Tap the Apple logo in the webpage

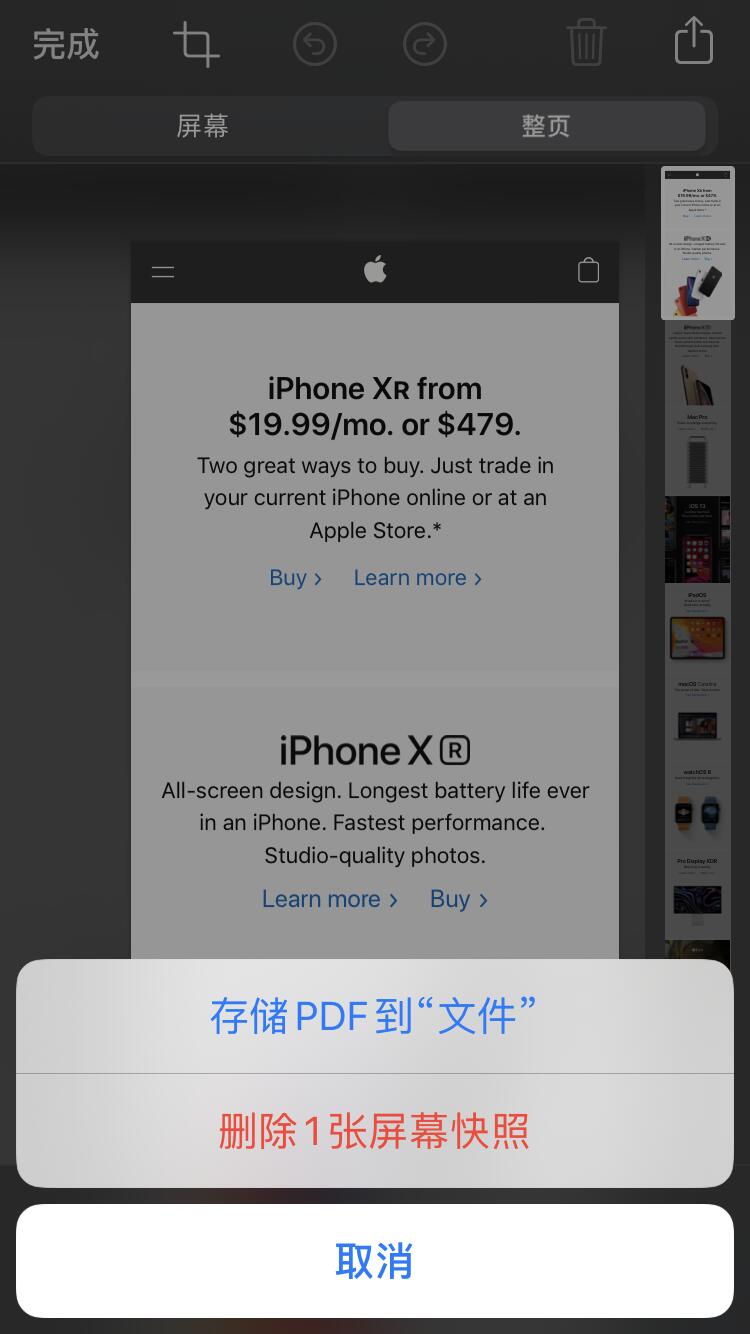click(x=375, y=271)
